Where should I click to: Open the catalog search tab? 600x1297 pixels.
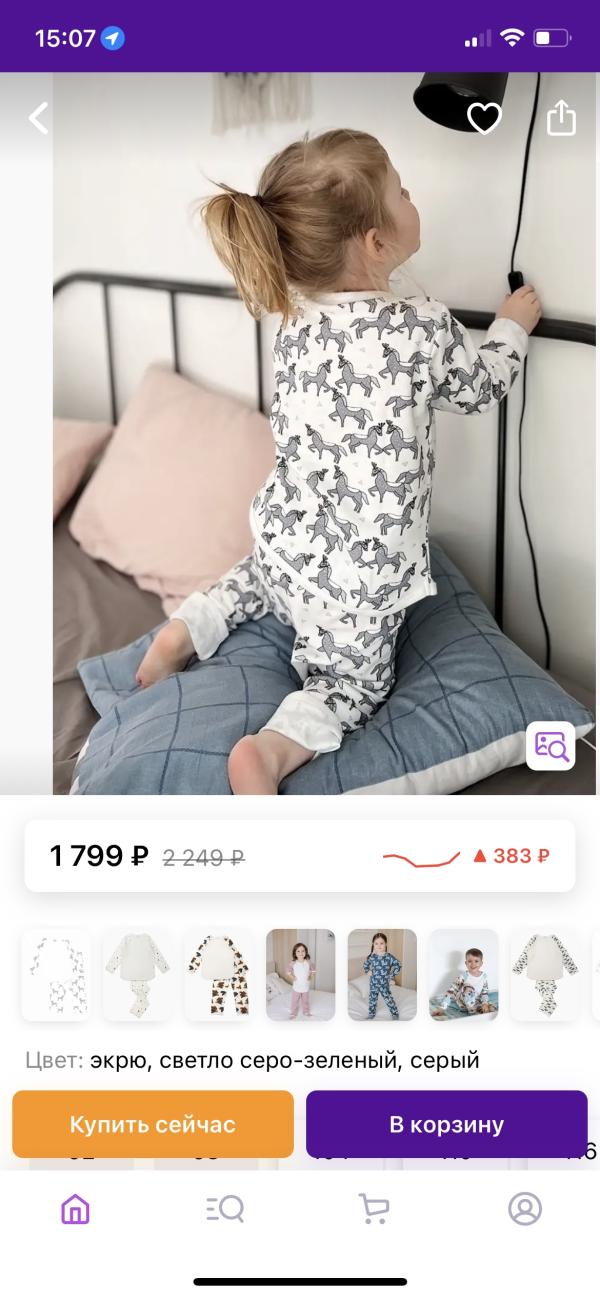225,1209
